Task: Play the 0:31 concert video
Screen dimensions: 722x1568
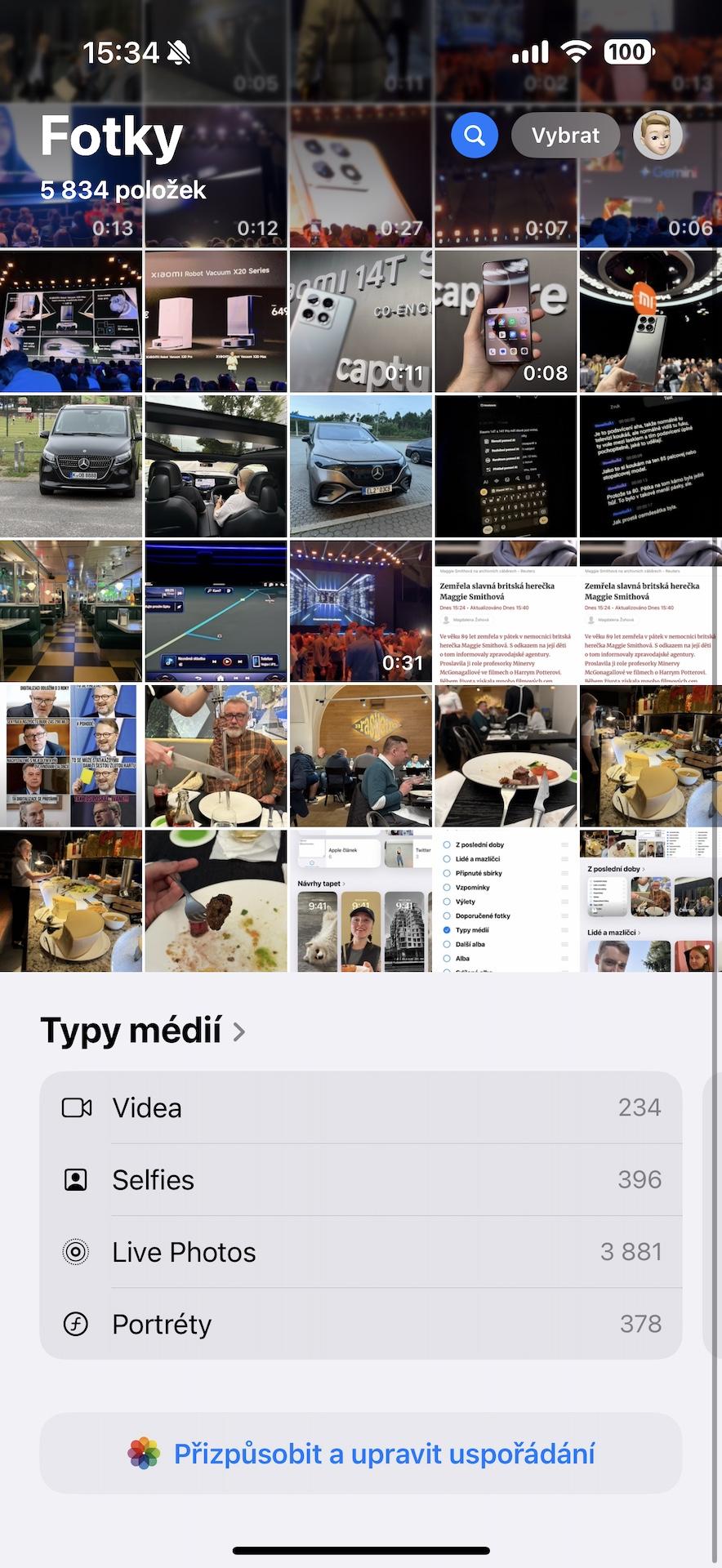Action: pos(360,611)
